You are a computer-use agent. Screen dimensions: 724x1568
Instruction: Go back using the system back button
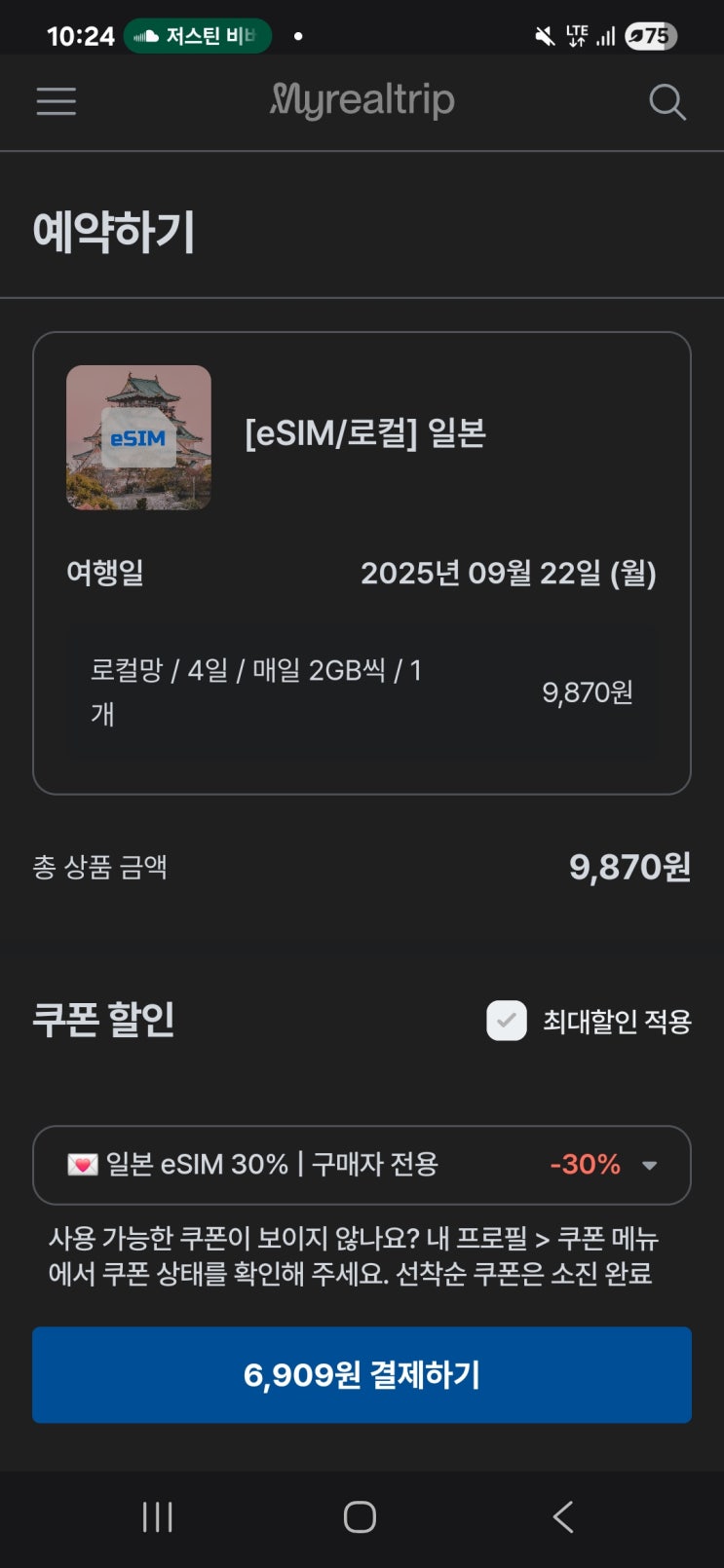pos(563,1516)
